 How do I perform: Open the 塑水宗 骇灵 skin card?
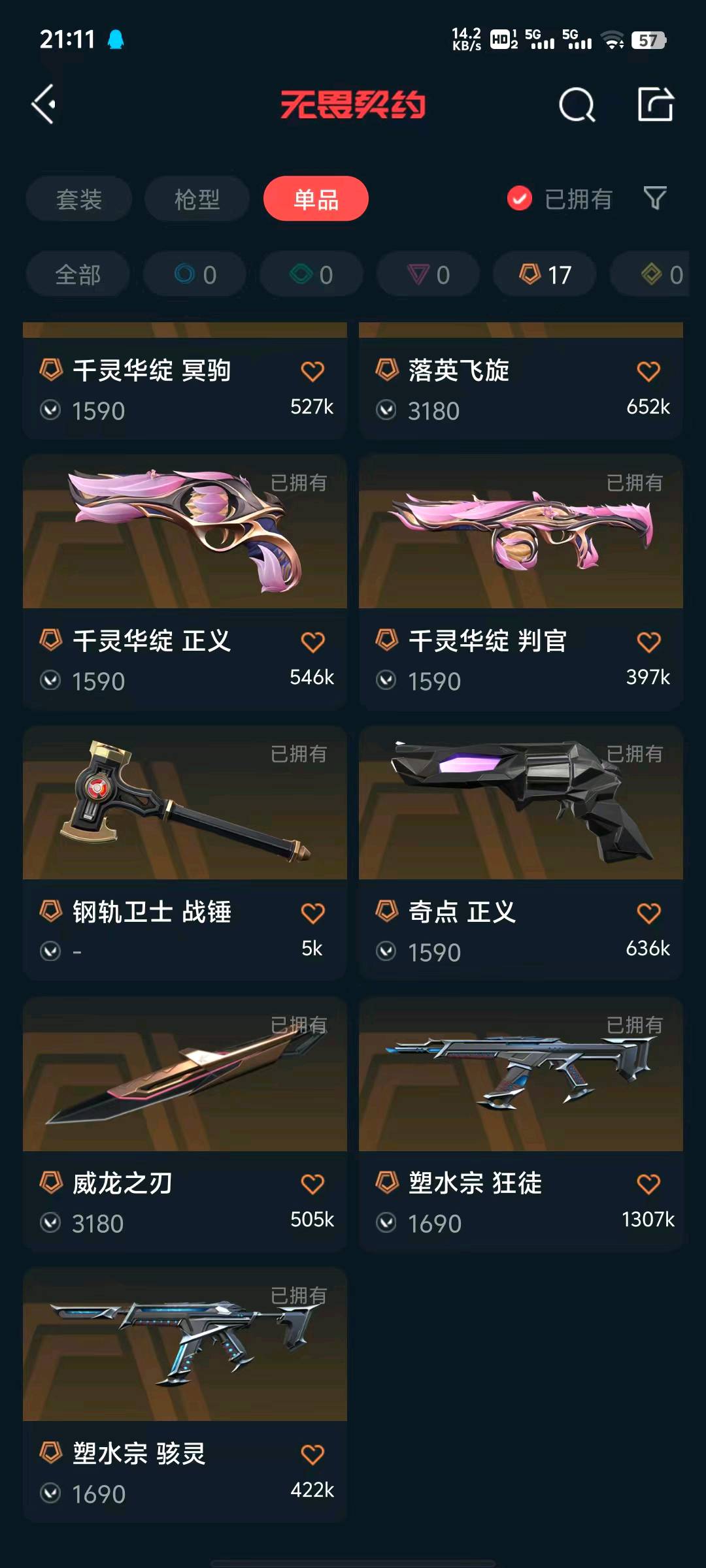tap(185, 1396)
